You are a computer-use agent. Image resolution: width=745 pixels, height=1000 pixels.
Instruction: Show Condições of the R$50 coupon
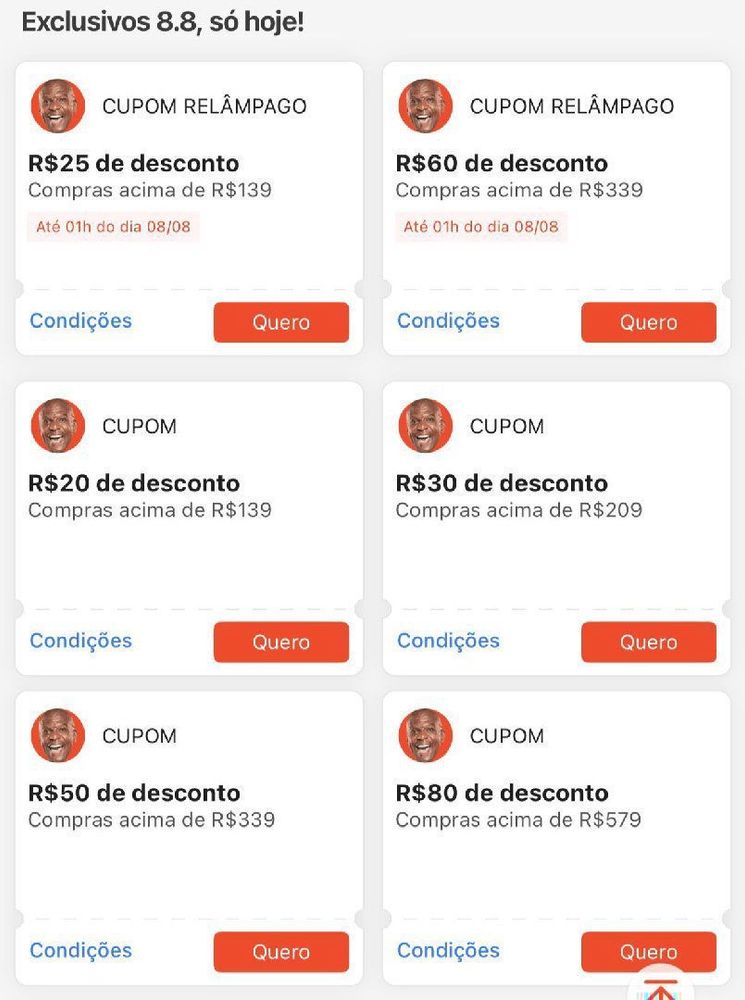[x=81, y=951]
